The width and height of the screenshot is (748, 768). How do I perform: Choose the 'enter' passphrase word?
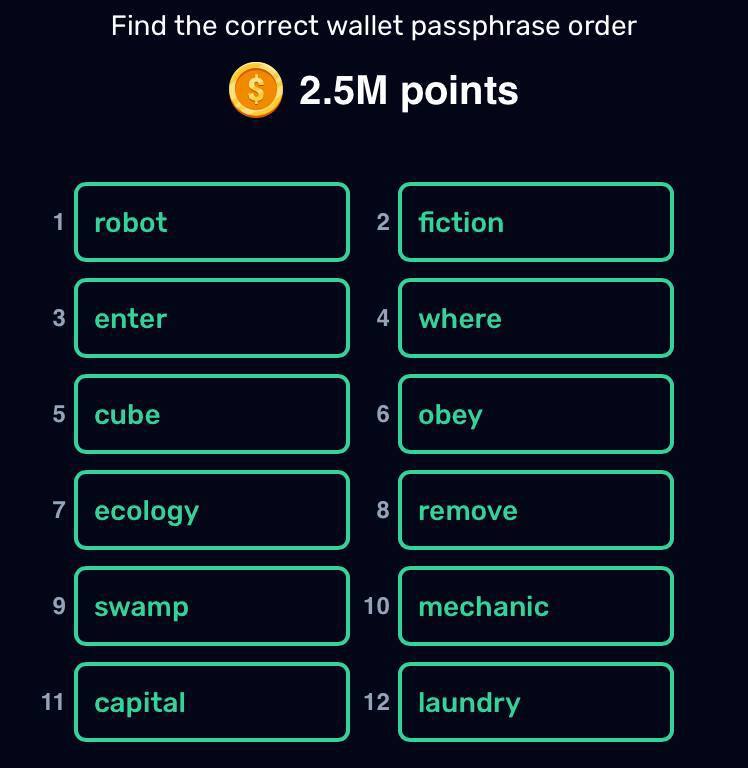212,318
